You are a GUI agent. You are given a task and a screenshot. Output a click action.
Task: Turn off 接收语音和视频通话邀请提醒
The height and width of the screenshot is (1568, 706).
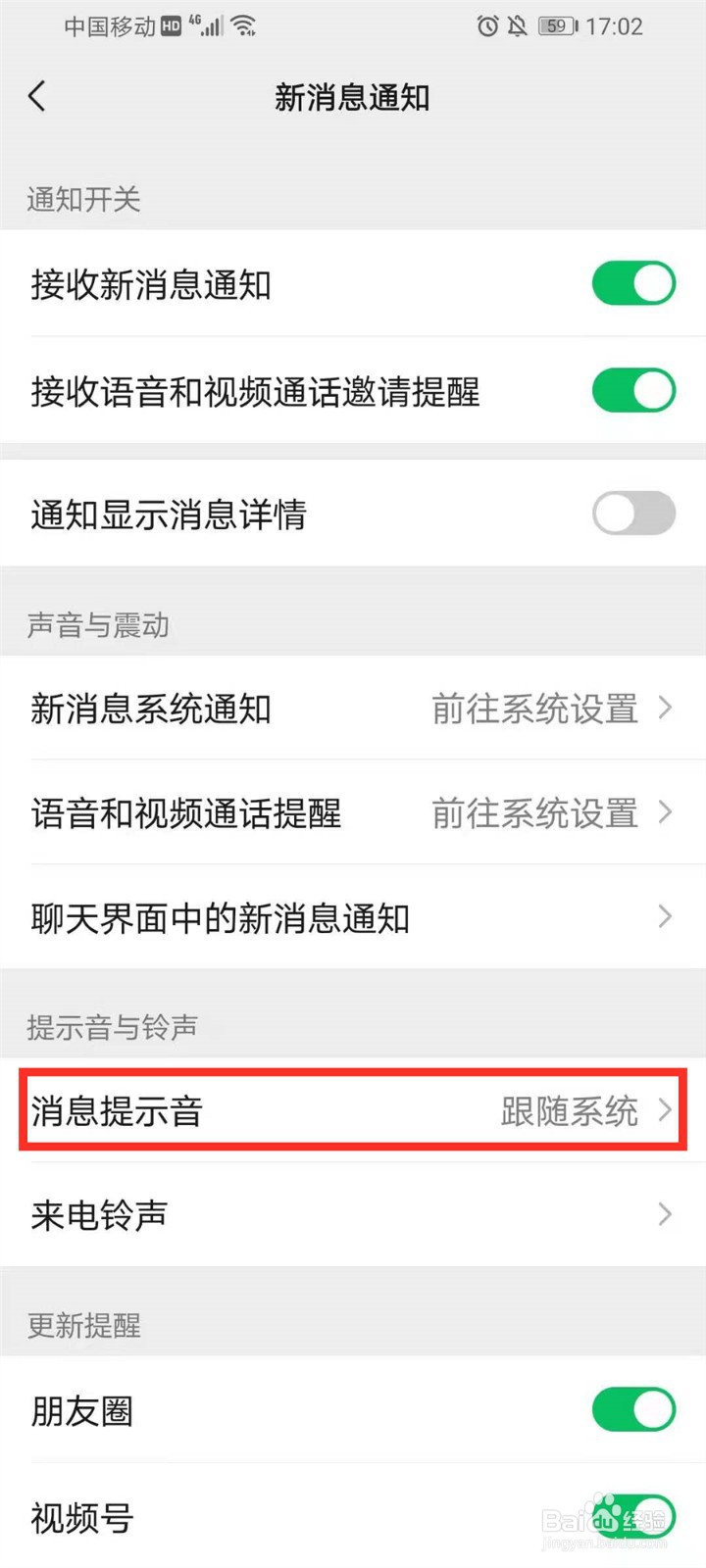pos(633,390)
